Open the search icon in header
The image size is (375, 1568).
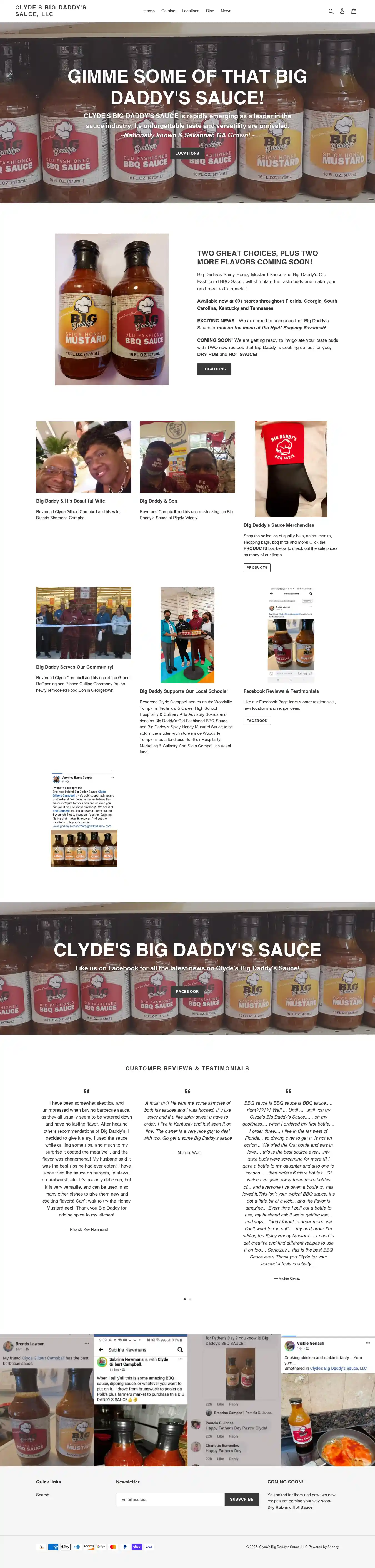[331, 11]
